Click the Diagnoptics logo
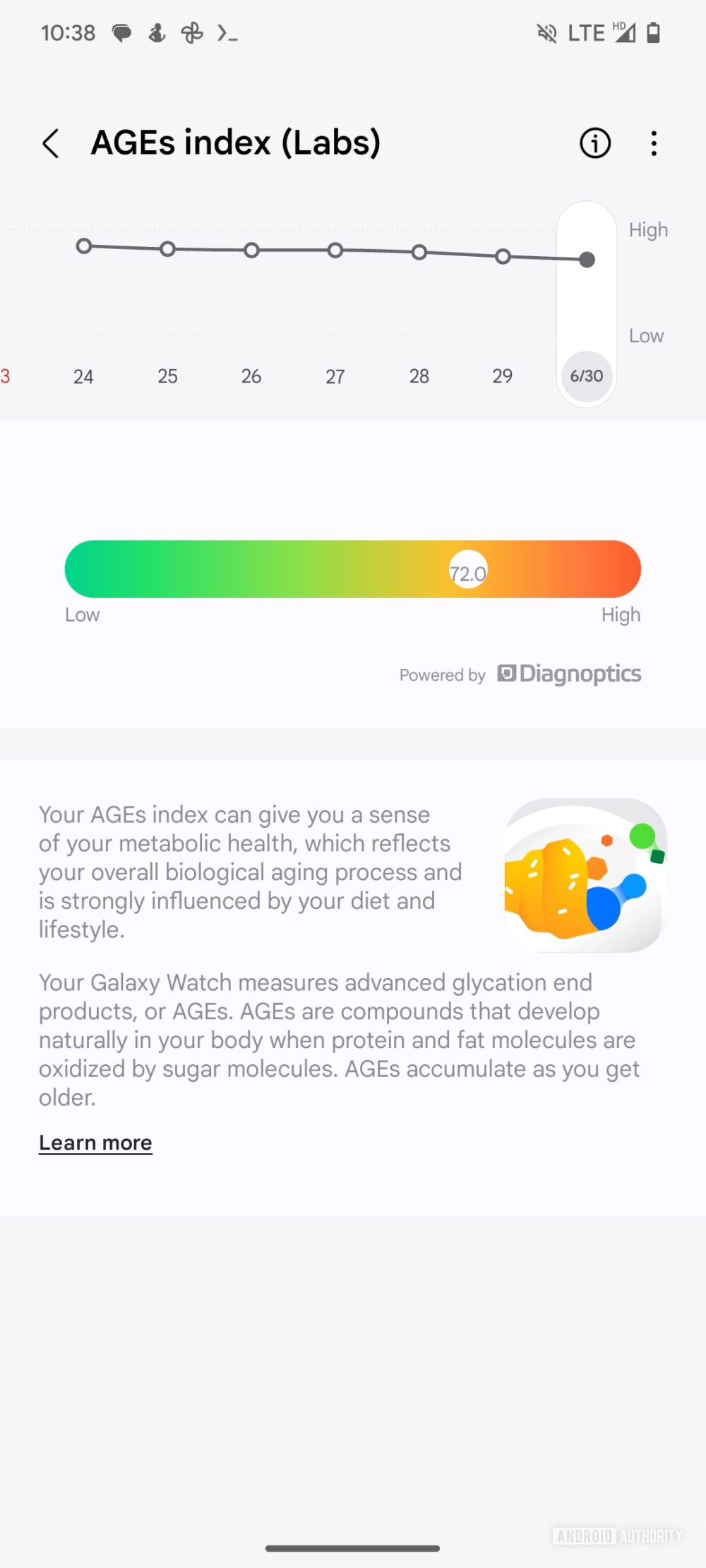 coord(569,674)
